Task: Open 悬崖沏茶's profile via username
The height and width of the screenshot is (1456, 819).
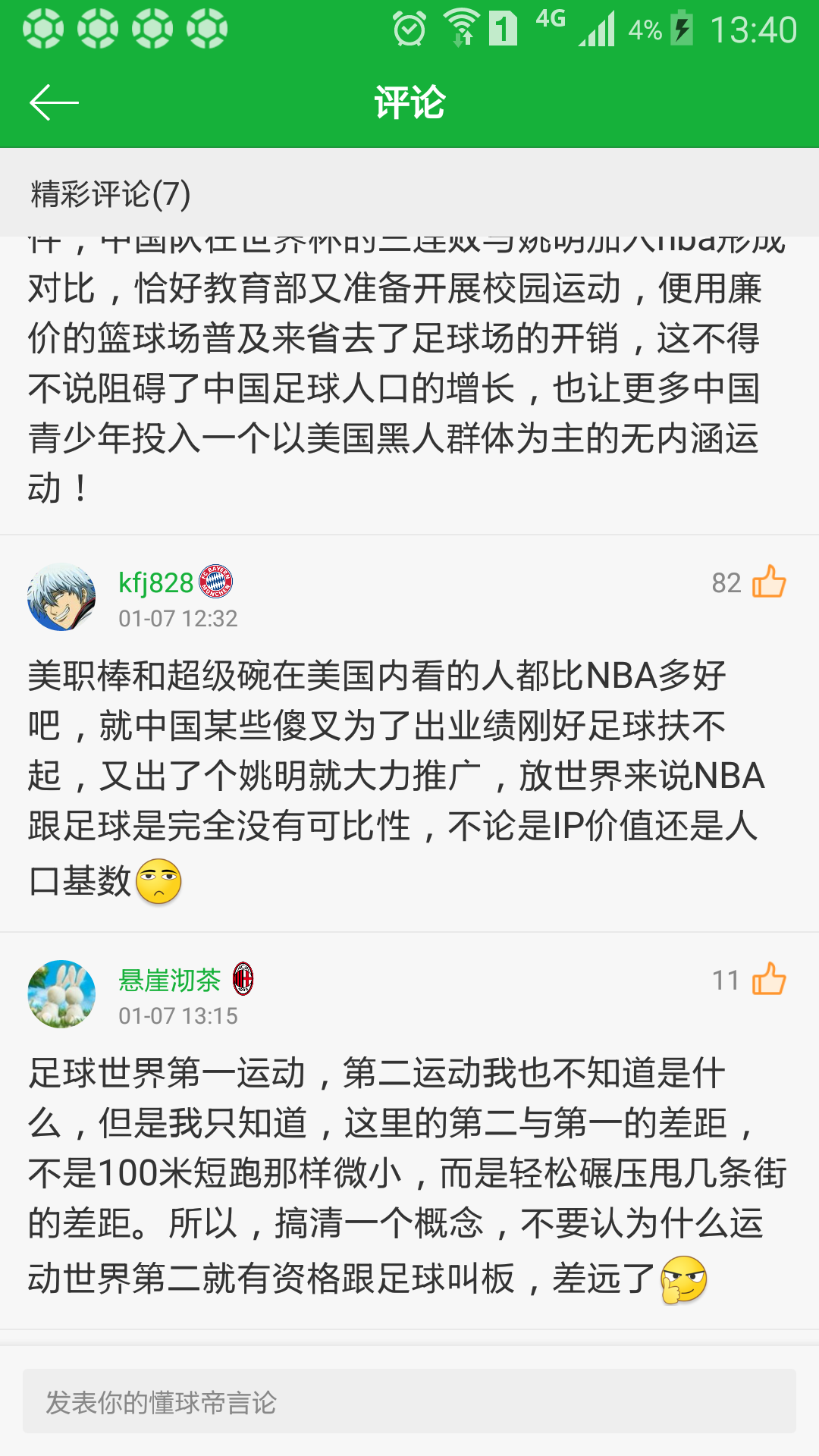Action: [x=168, y=977]
